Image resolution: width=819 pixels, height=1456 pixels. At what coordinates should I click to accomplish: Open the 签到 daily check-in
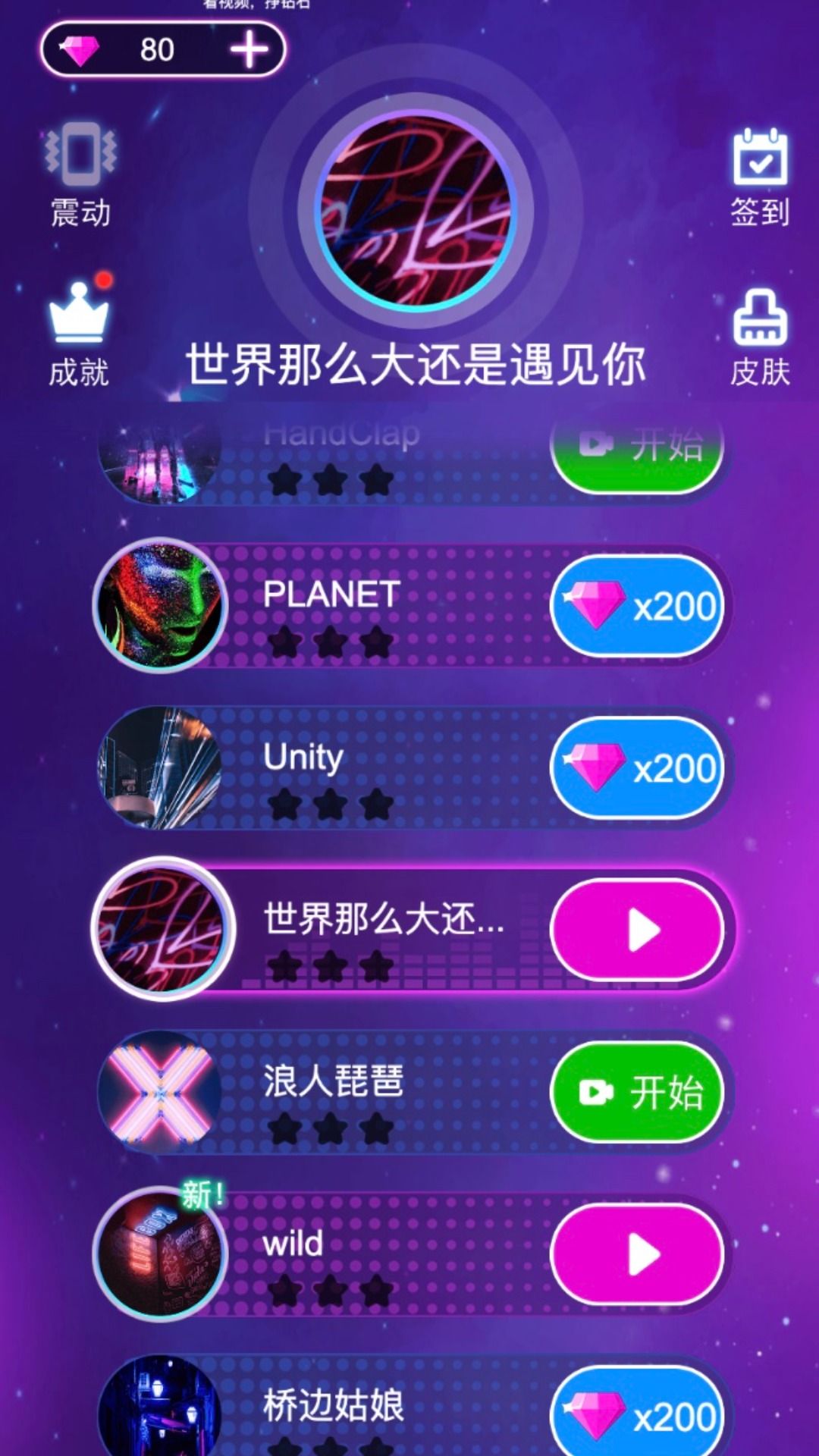760,177
